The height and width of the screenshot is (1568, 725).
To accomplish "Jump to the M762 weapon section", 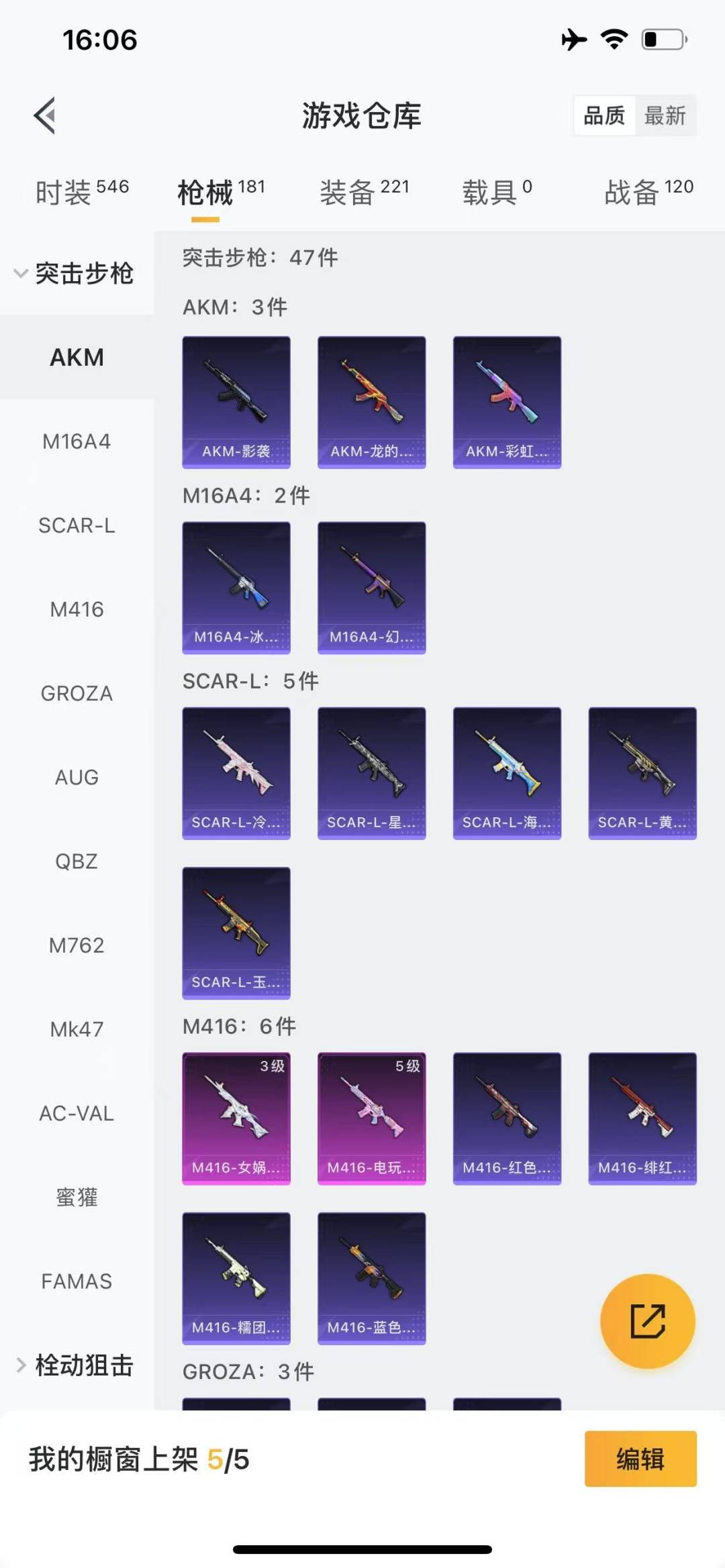I will pyautogui.click(x=77, y=945).
